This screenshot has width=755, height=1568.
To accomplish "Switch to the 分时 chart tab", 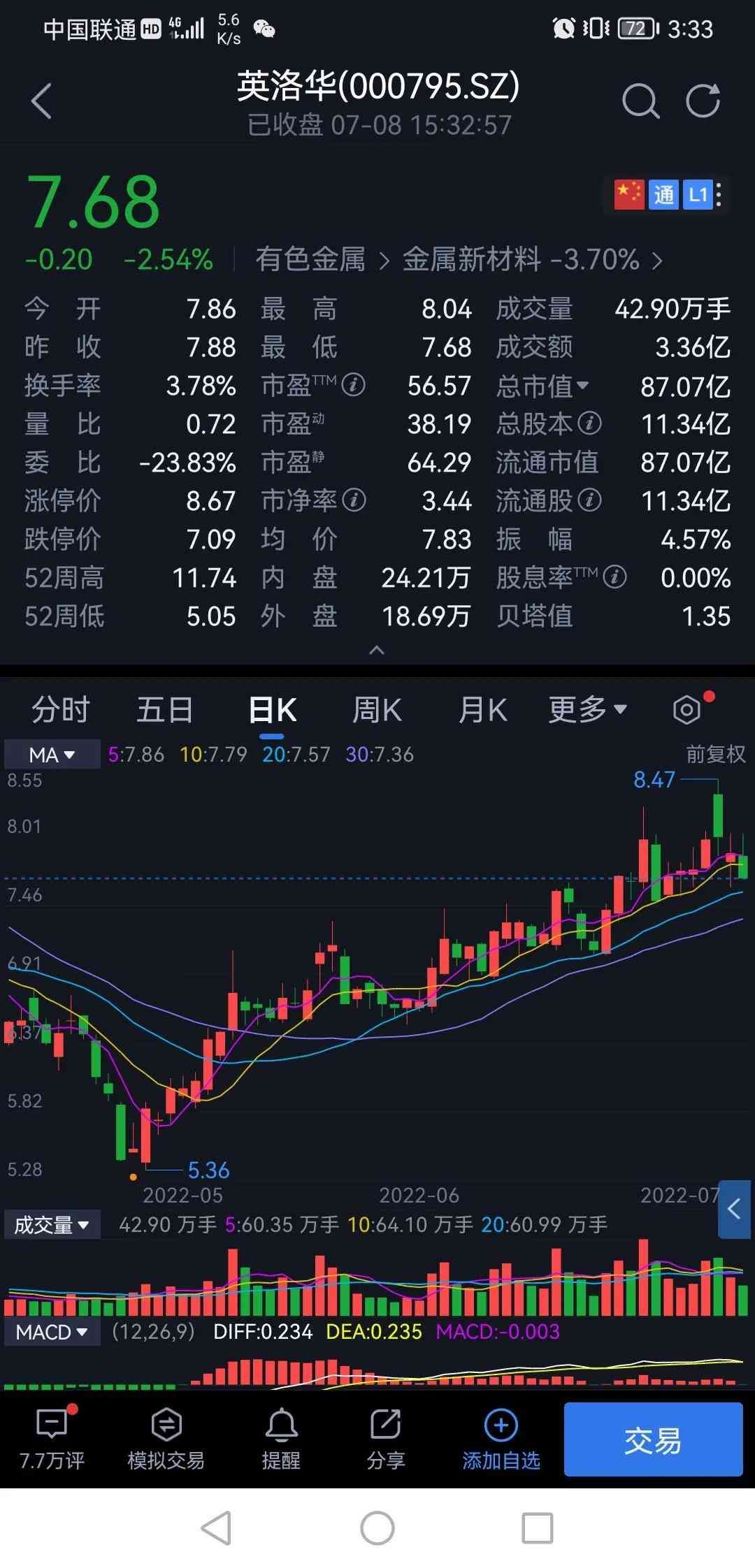I will point(61,710).
